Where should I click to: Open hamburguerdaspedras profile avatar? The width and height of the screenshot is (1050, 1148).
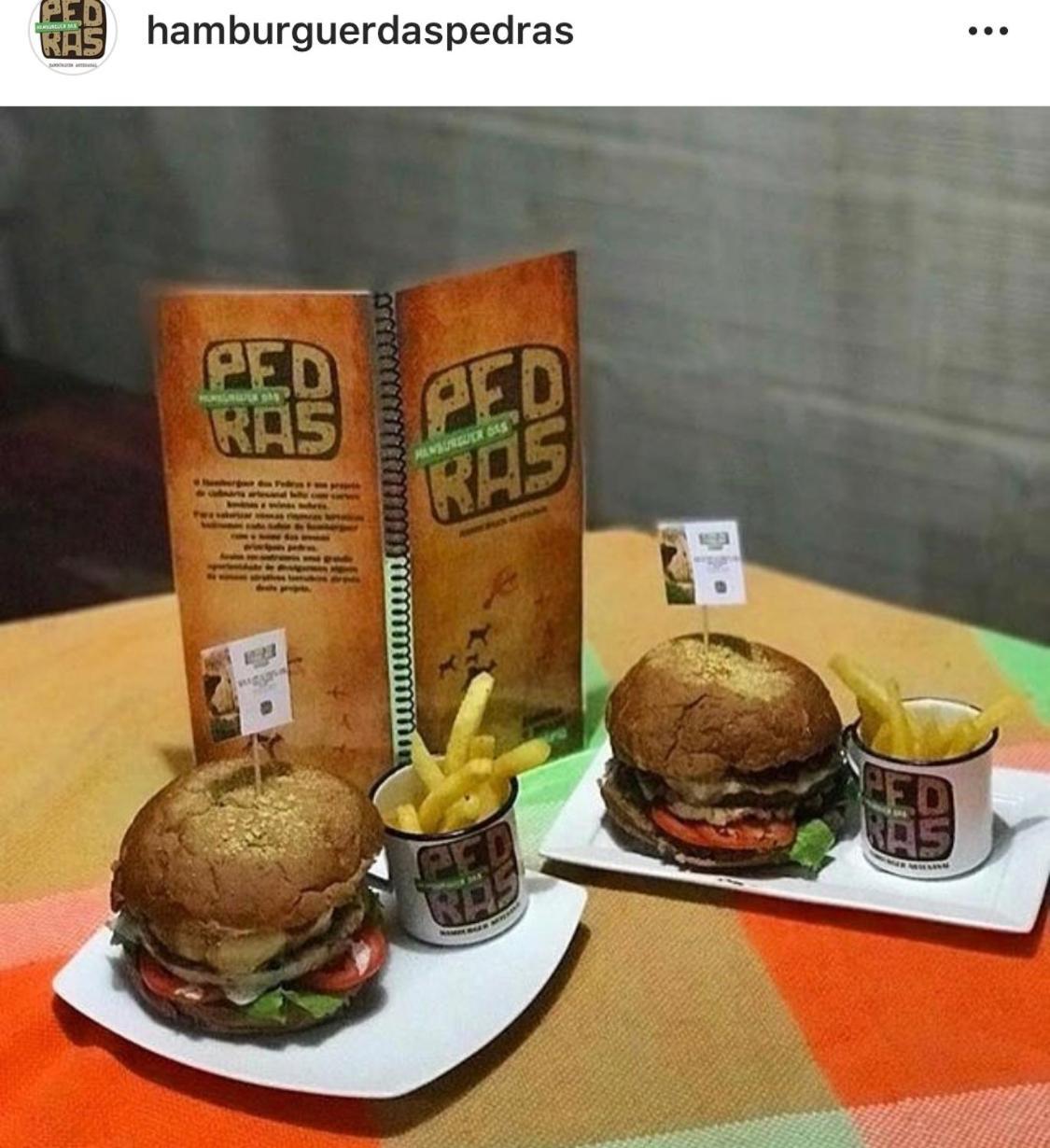tap(72, 33)
